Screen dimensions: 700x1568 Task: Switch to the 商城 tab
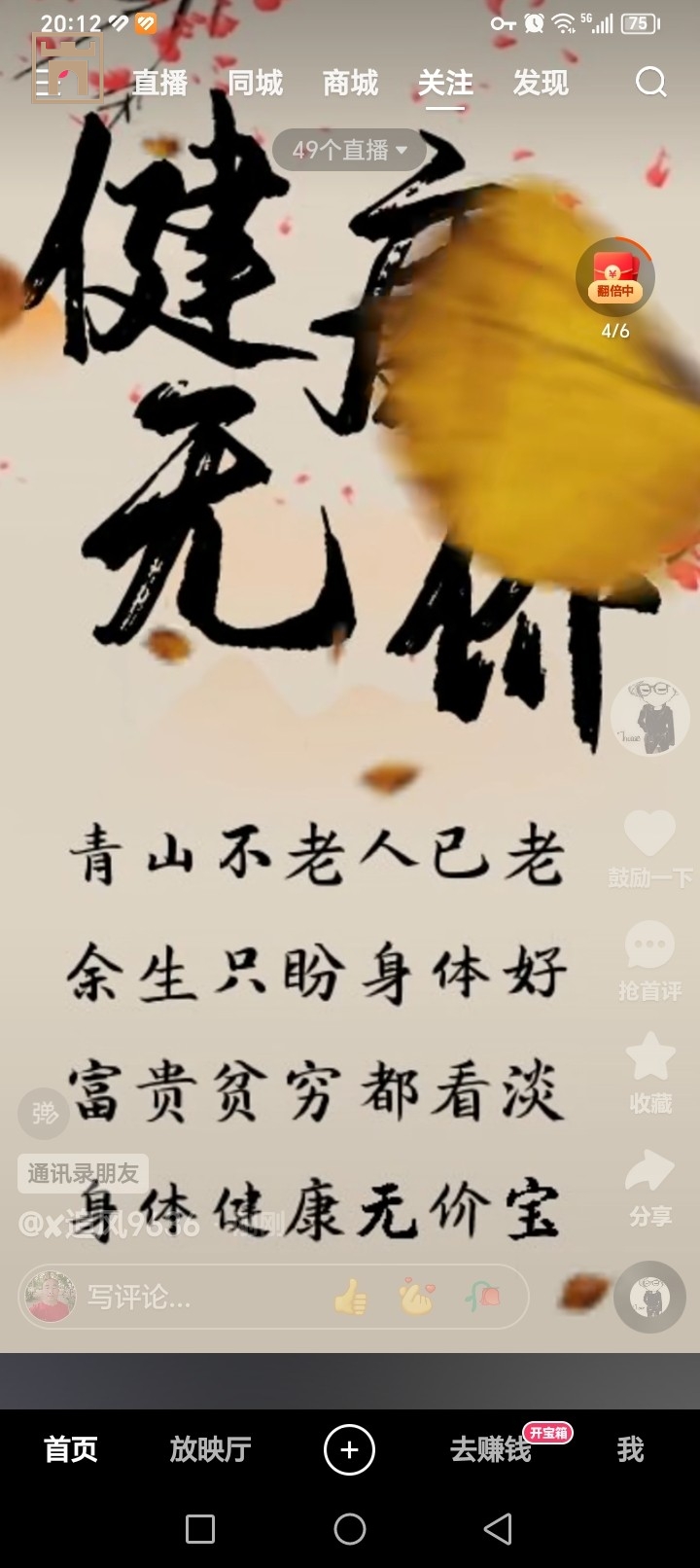[x=350, y=84]
